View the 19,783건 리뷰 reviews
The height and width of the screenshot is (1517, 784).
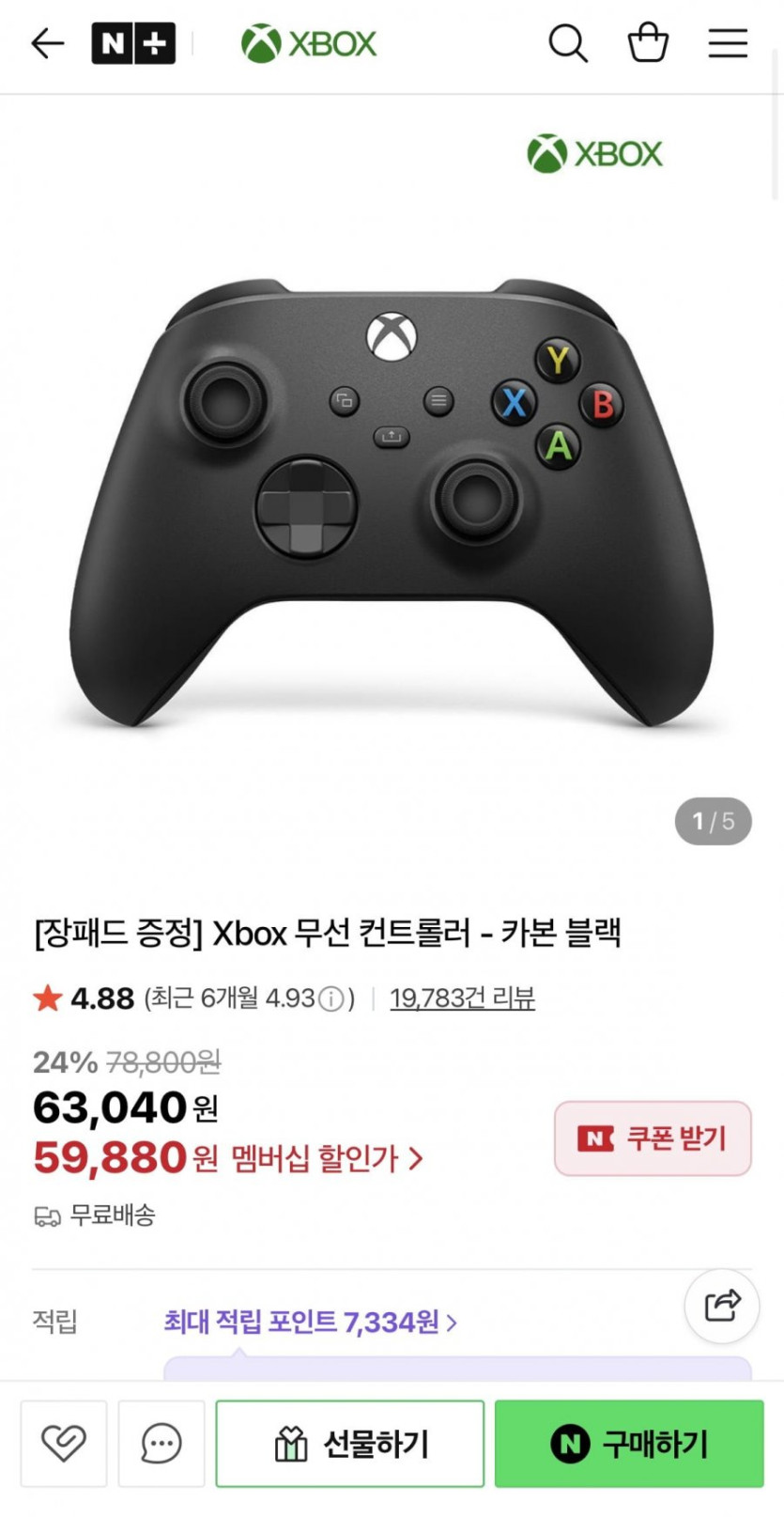pyautogui.click(x=462, y=998)
